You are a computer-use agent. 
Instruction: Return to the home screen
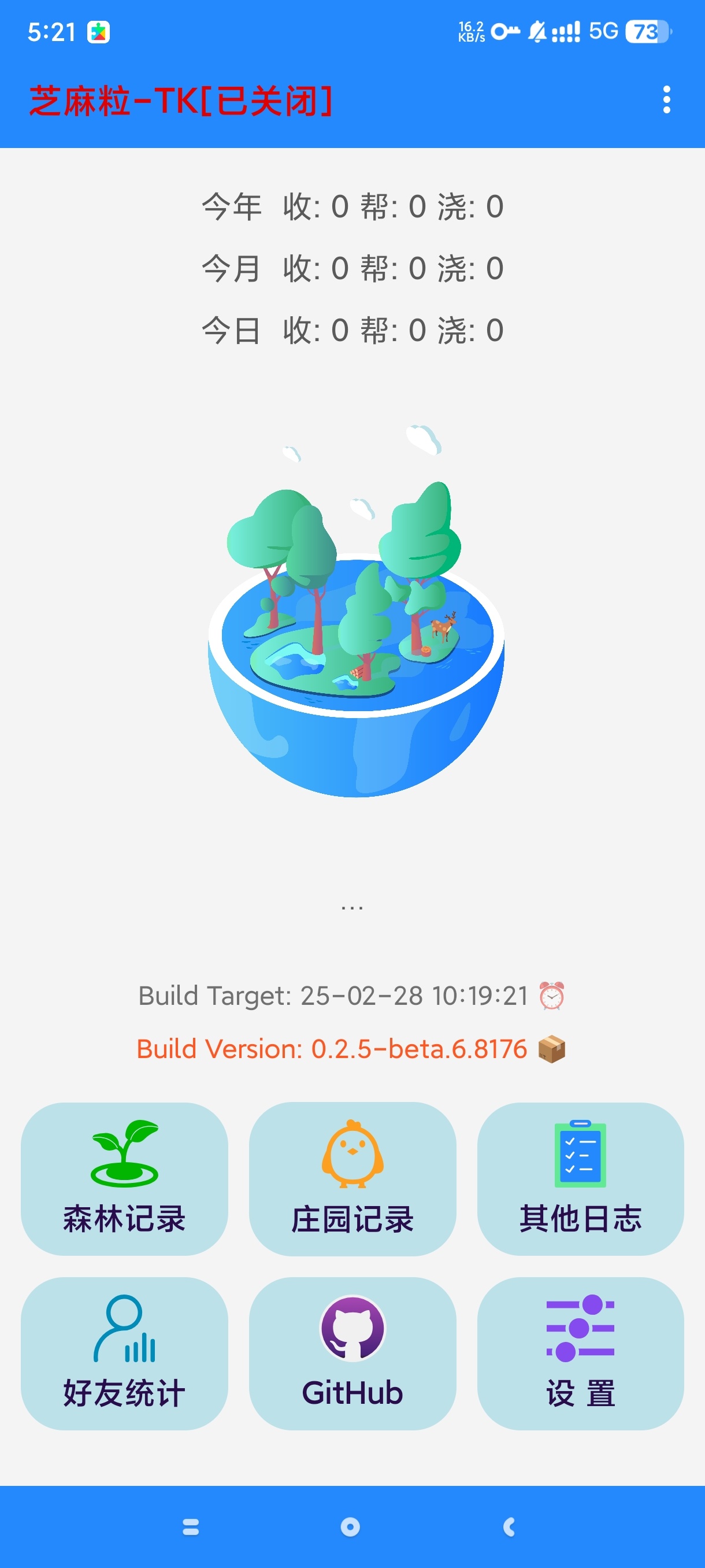[350, 1526]
